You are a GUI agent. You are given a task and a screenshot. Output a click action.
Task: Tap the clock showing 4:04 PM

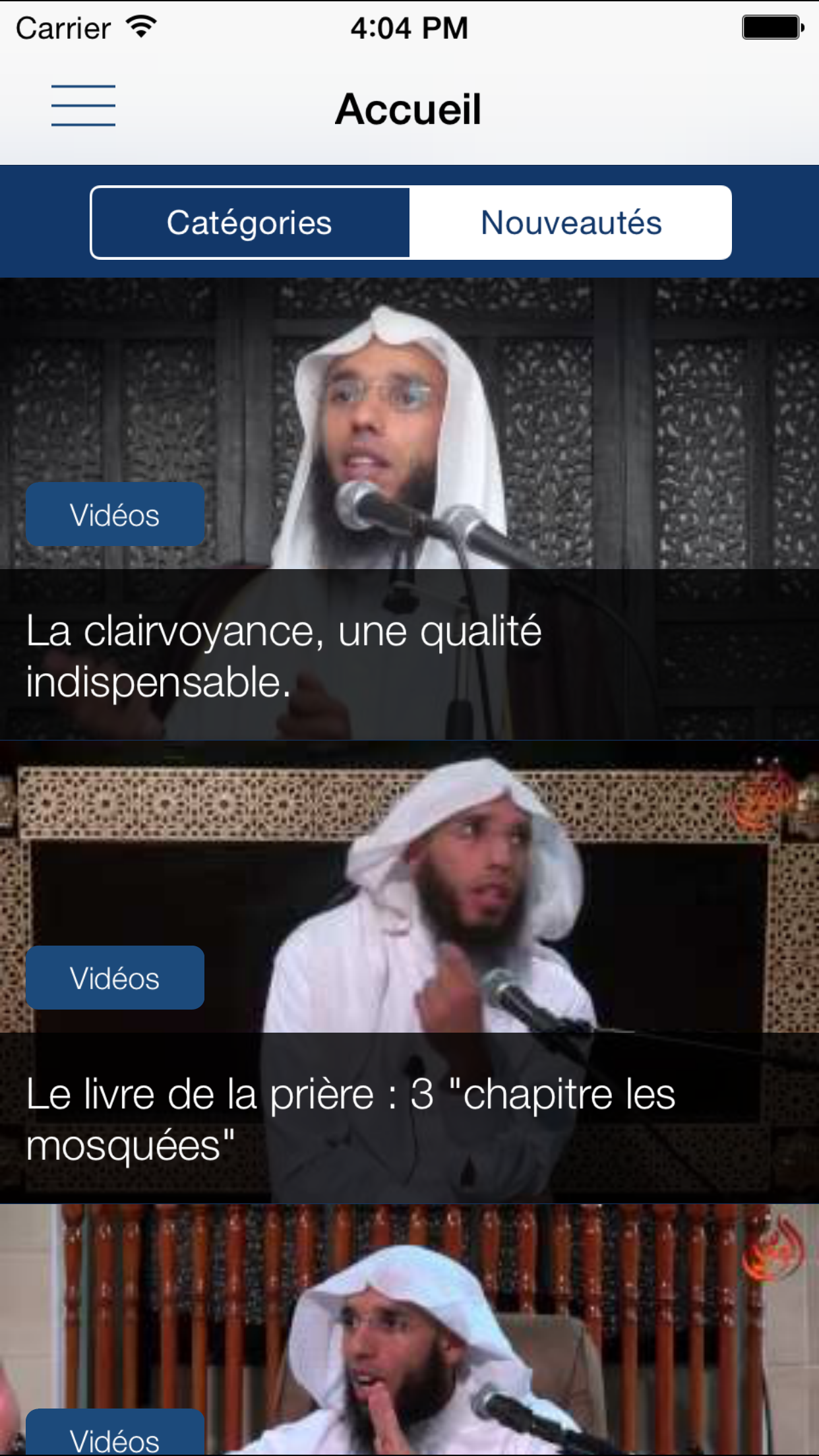click(409, 27)
